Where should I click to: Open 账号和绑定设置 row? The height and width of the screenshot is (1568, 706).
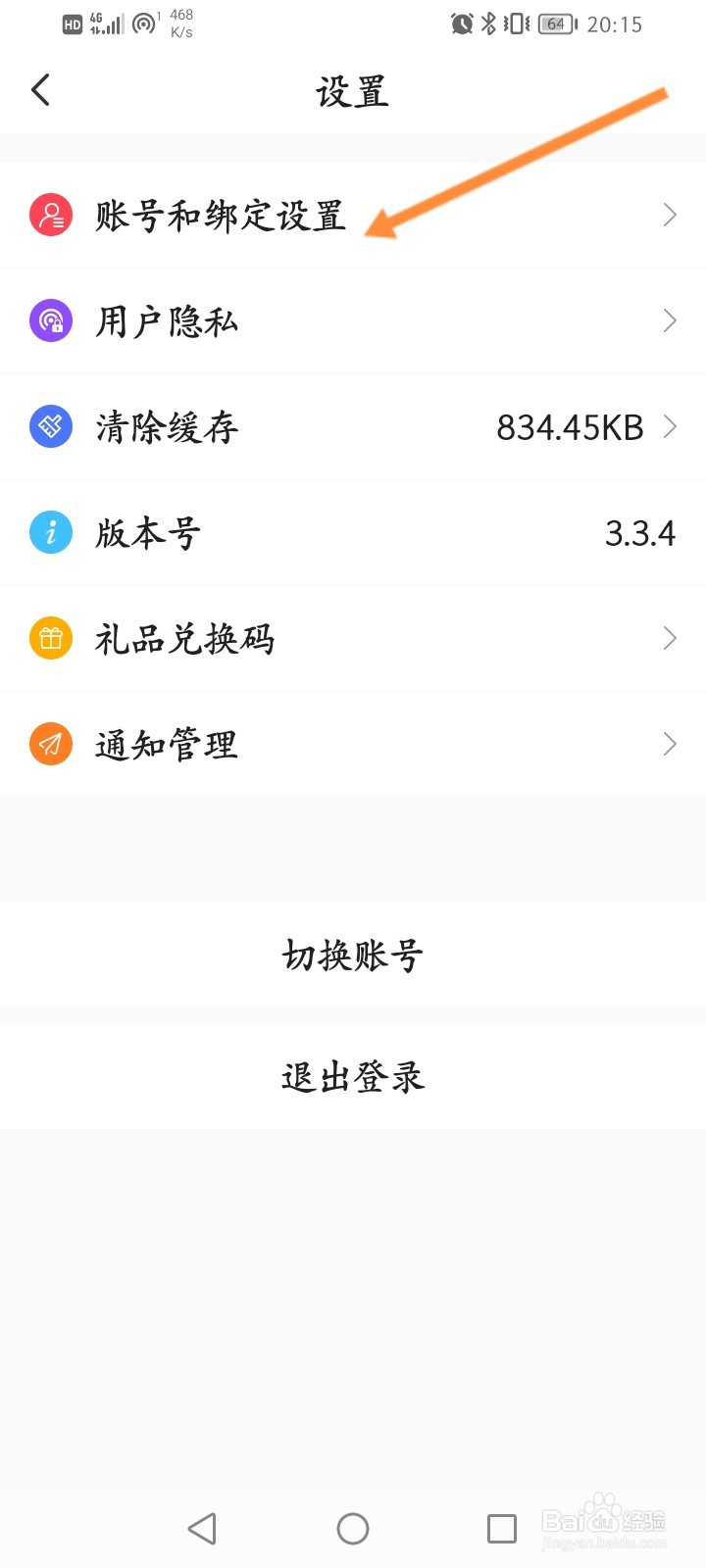(353, 215)
